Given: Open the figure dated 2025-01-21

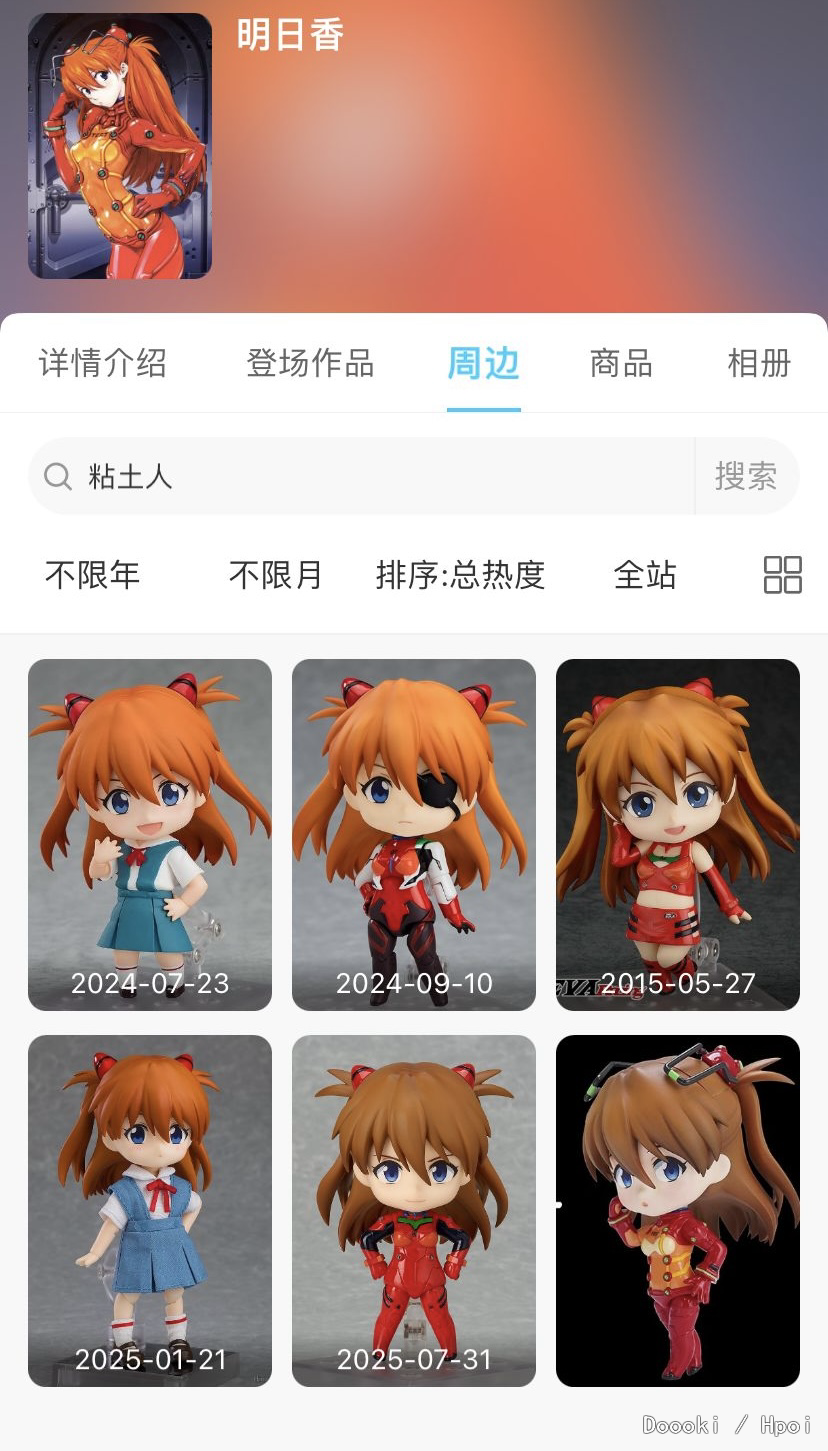Looking at the screenshot, I should (x=150, y=1210).
